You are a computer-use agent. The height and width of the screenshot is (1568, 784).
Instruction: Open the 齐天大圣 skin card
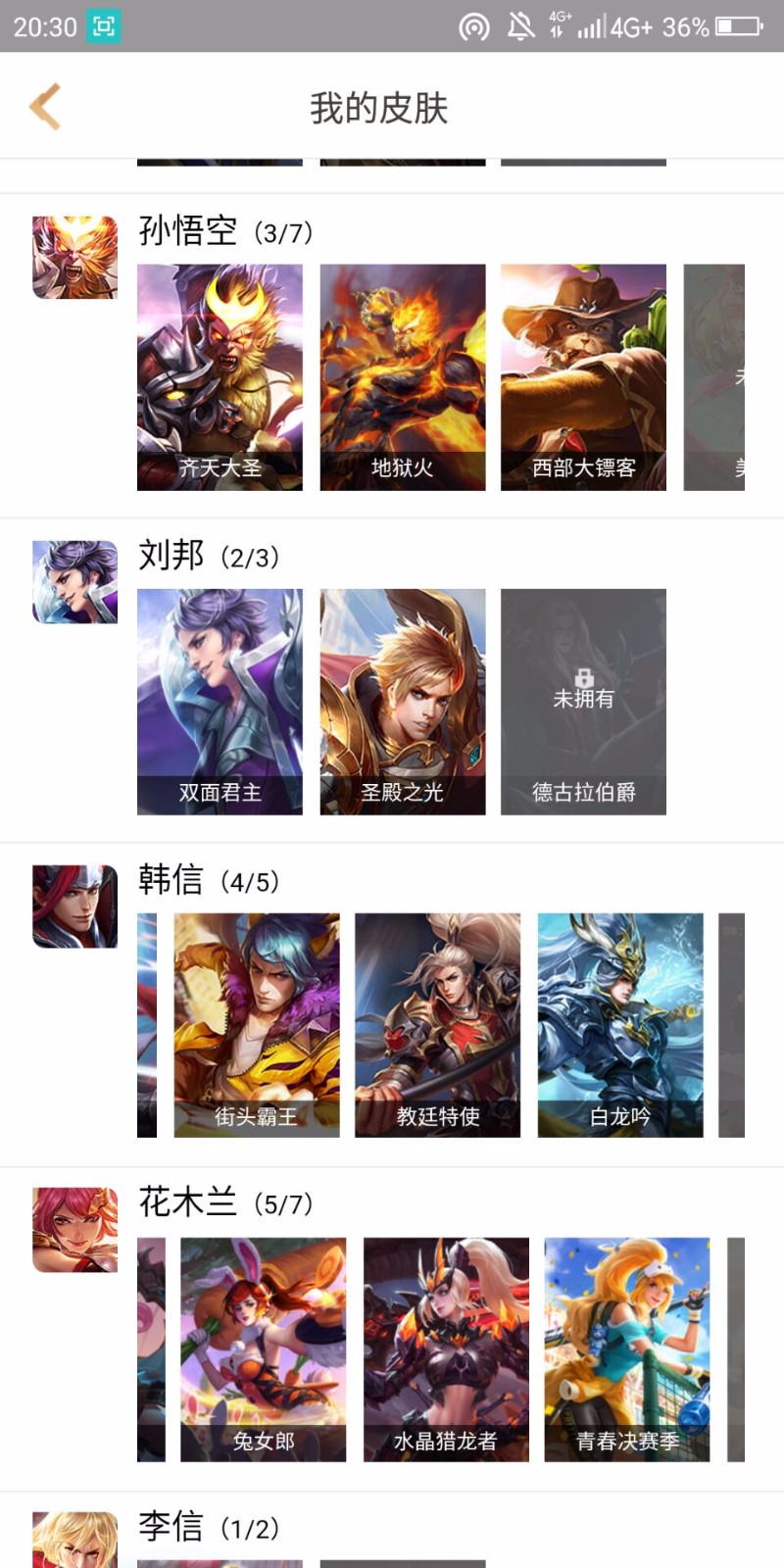click(x=220, y=376)
